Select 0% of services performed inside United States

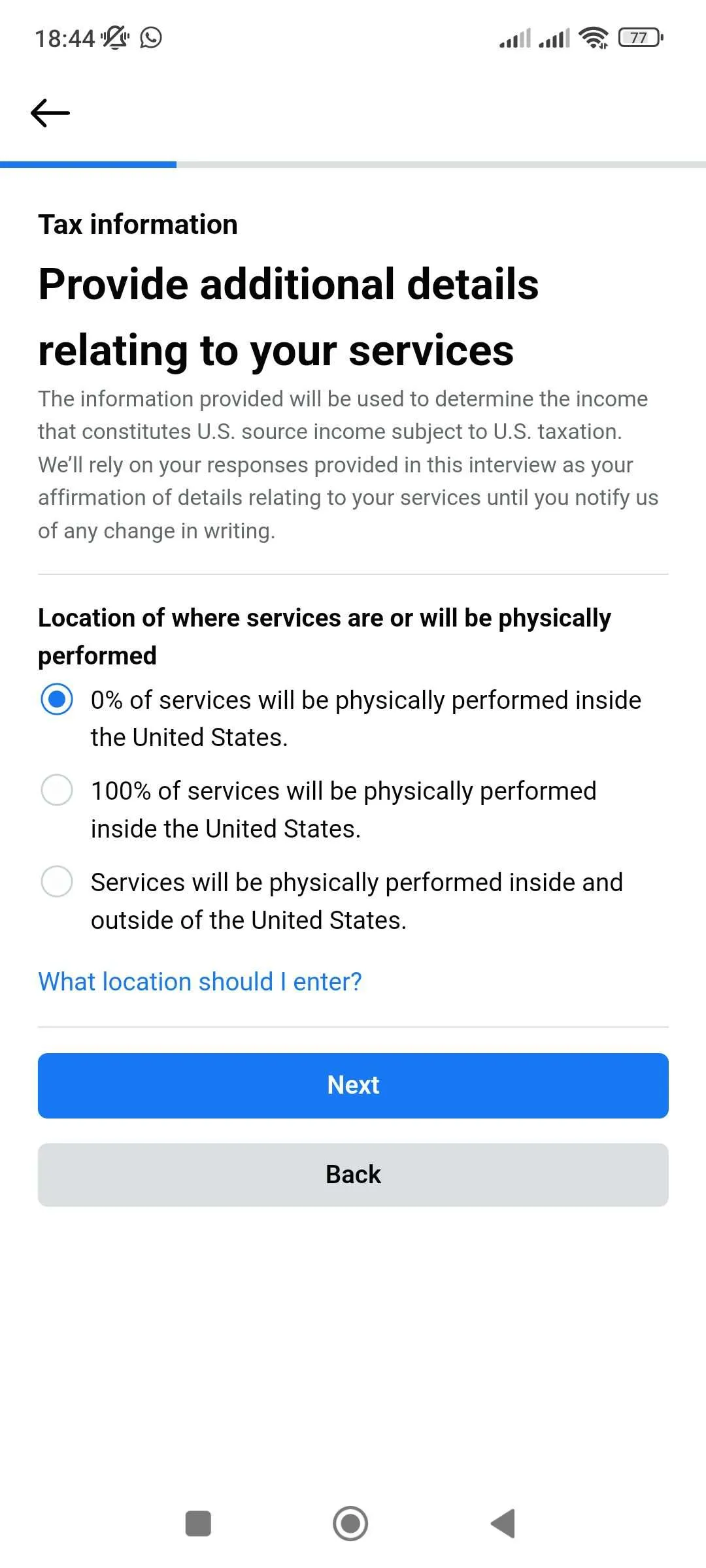[57, 700]
